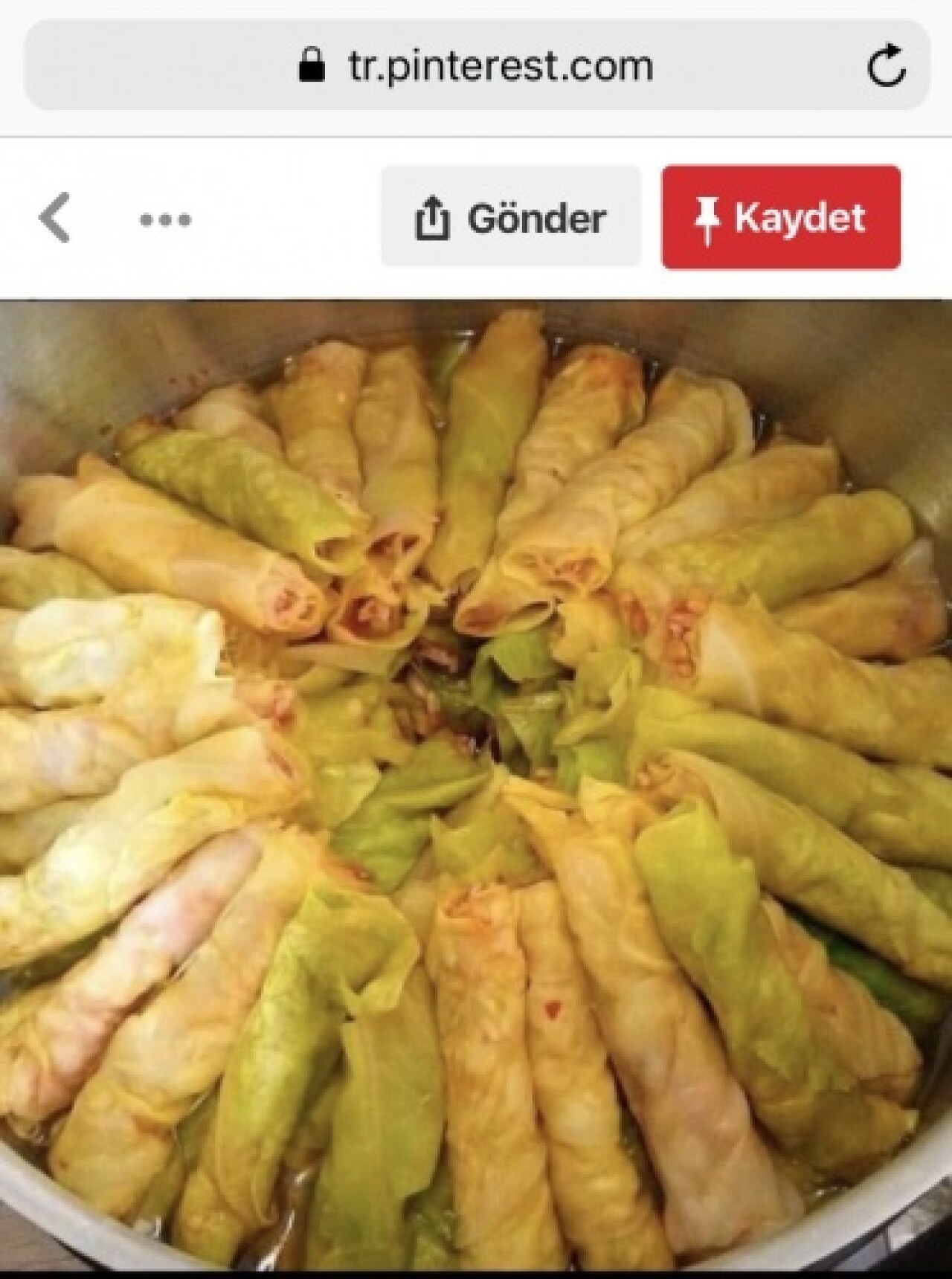Open the cabbage rolls pin image

pos(476,781)
